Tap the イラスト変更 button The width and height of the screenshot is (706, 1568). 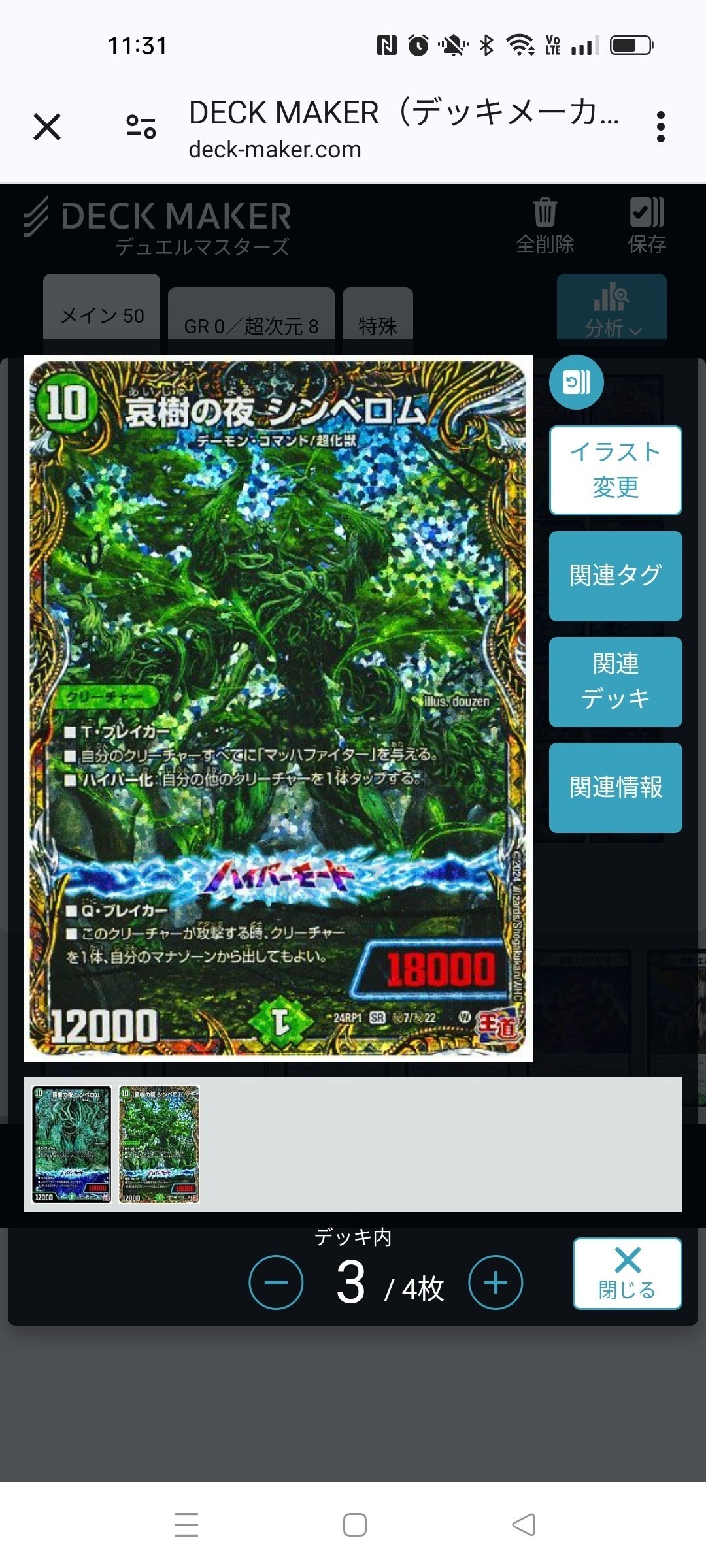point(616,470)
